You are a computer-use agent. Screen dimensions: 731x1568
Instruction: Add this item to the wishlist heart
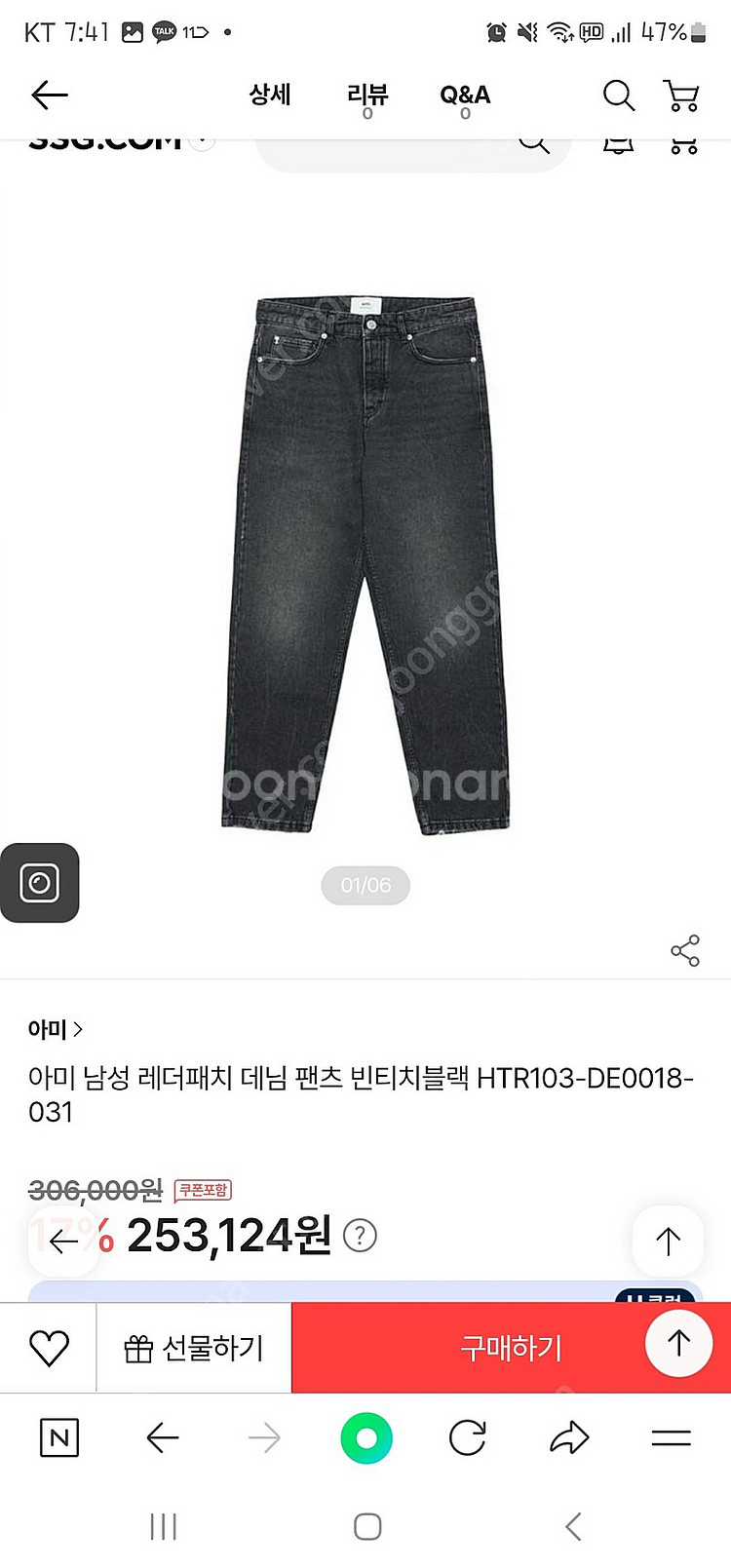[x=49, y=1348]
